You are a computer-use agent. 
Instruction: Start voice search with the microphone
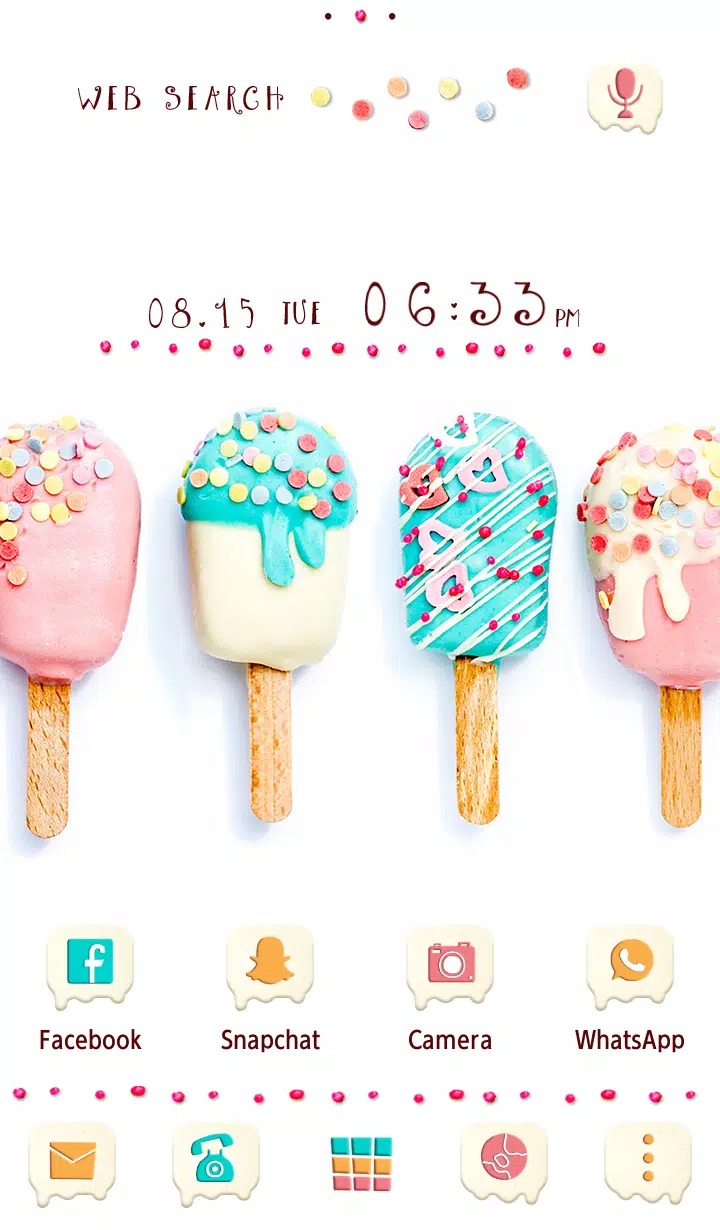(x=625, y=97)
